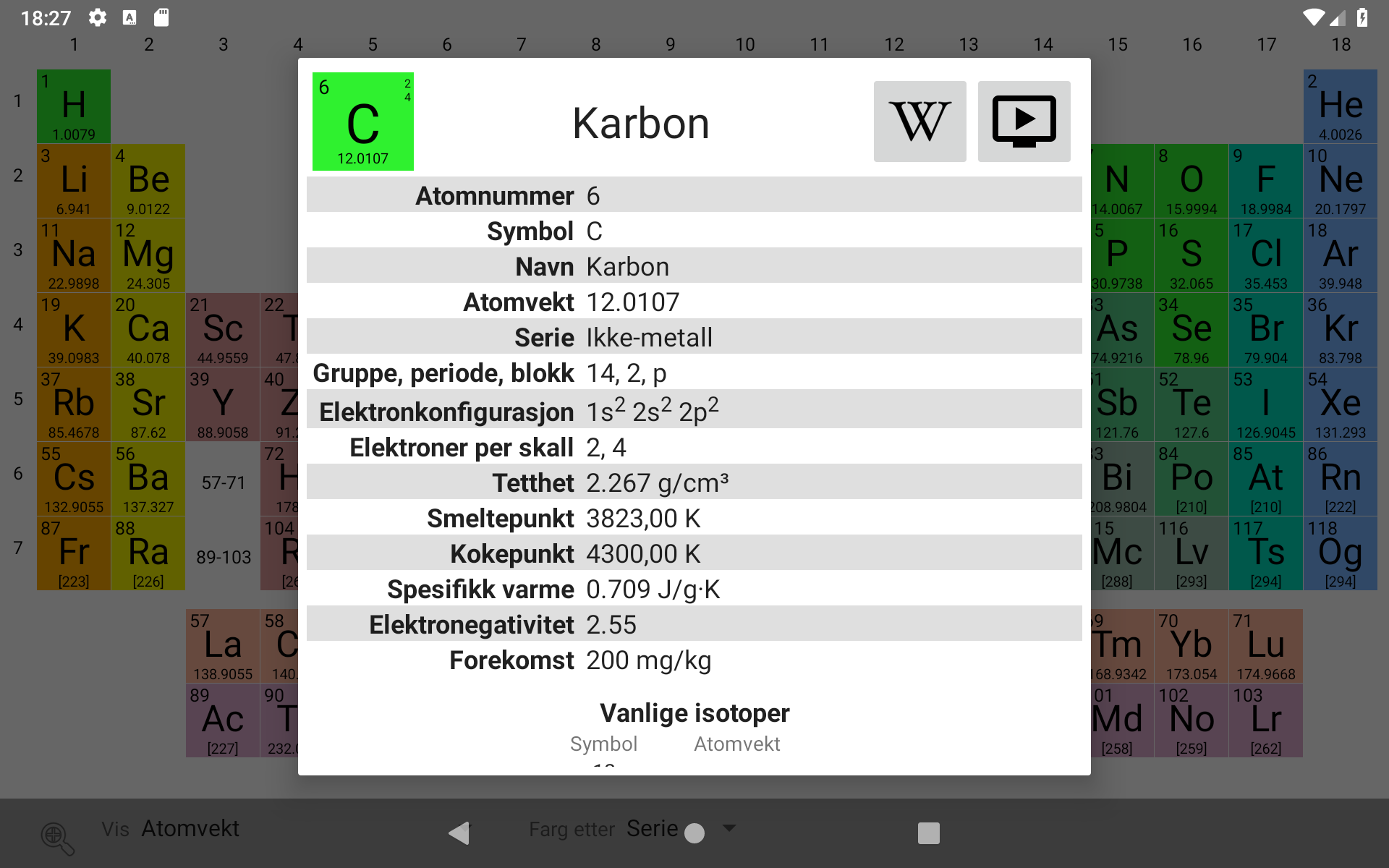Open the Lithium element tile
1389x868 pixels.
[x=74, y=181]
